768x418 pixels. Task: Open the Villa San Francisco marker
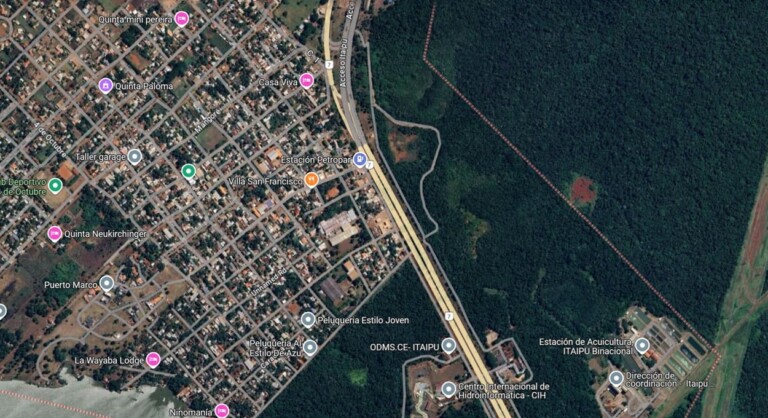point(311,180)
